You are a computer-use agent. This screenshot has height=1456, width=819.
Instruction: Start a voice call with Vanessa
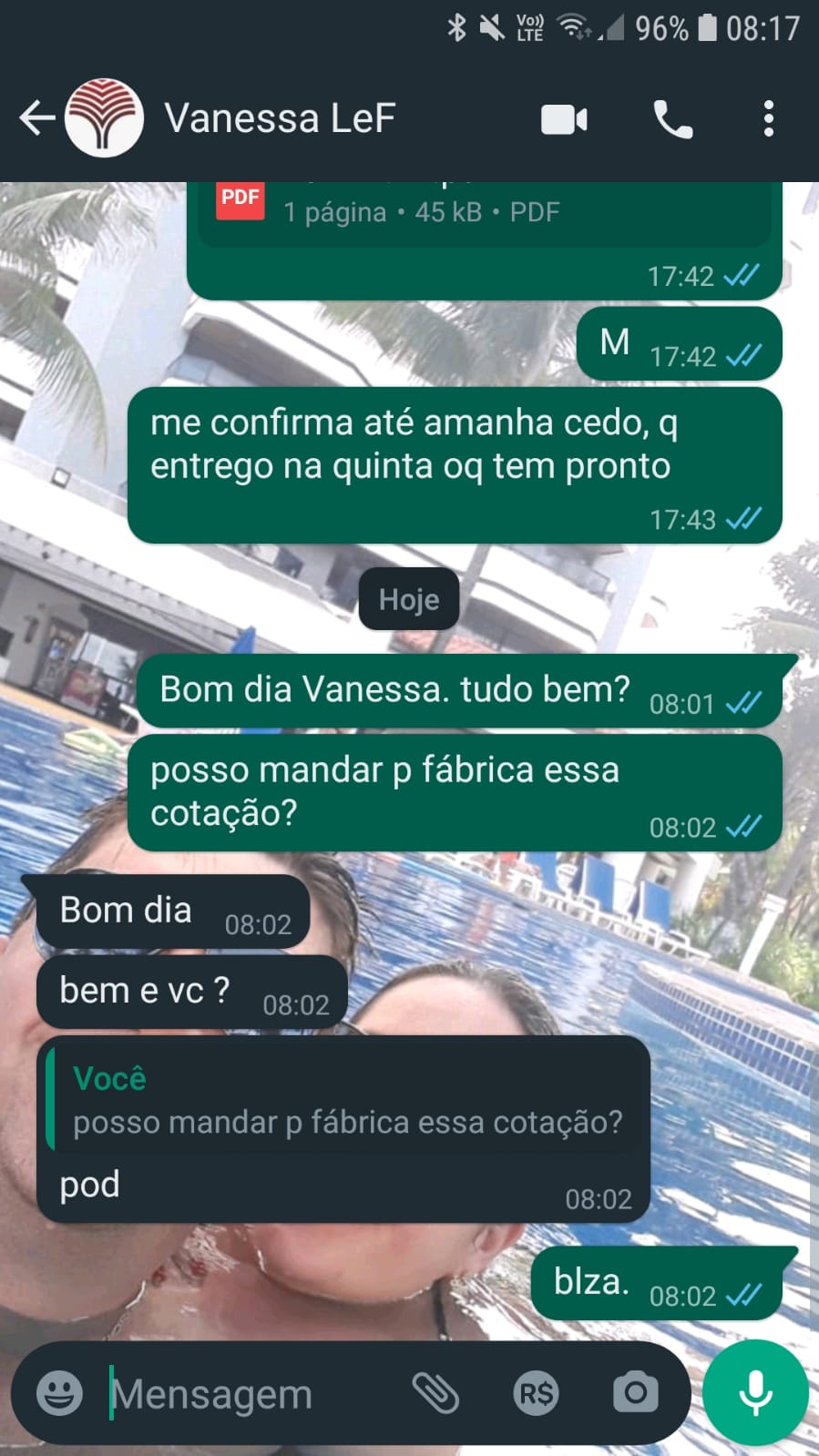672,119
